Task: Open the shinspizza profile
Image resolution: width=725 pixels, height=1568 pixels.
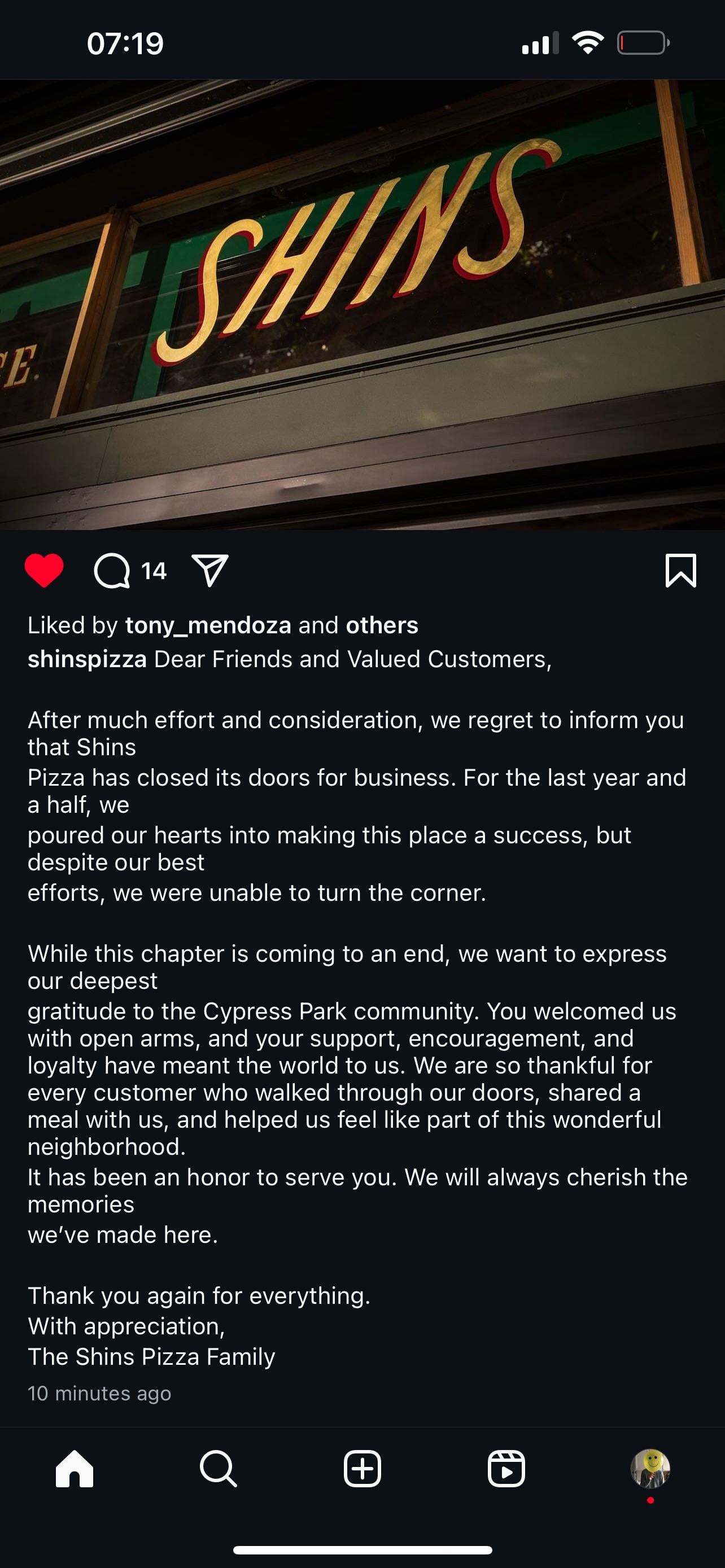Action: 87,659
